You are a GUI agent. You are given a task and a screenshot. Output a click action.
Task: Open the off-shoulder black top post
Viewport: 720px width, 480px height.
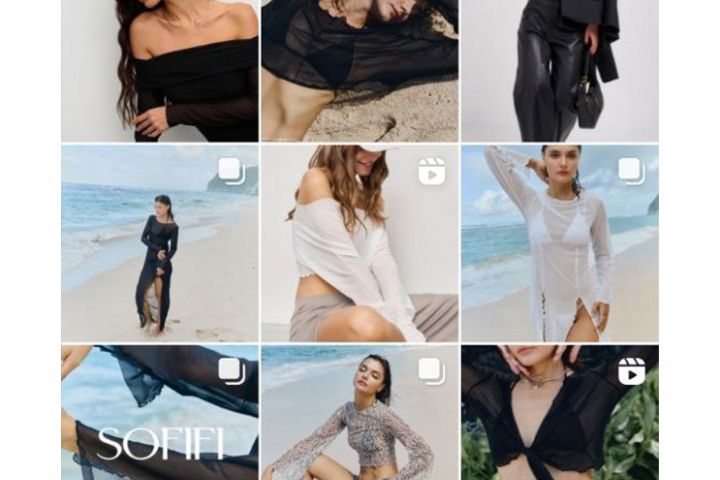pos(160,70)
